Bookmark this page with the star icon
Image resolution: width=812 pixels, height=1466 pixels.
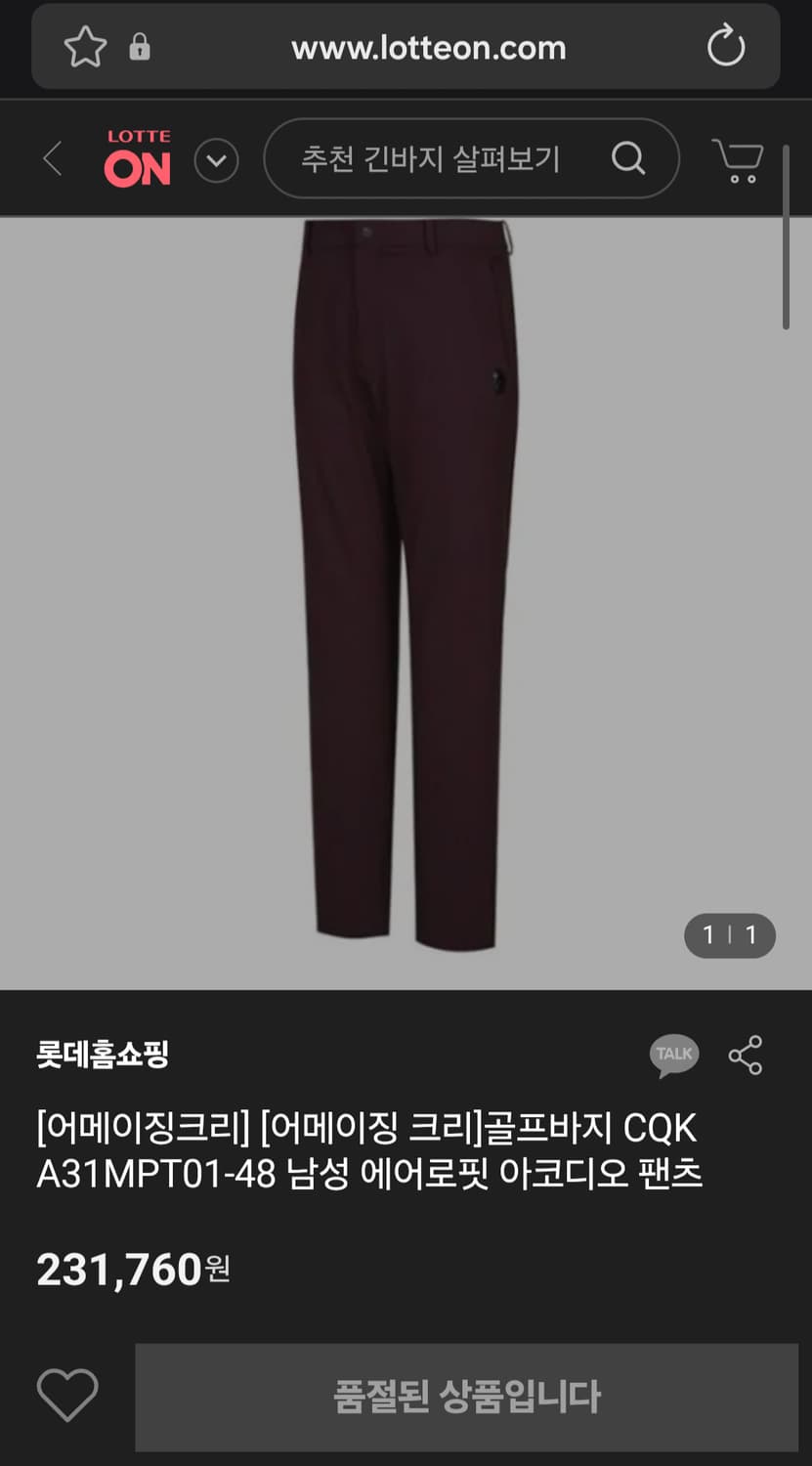pyautogui.click(x=86, y=44)
